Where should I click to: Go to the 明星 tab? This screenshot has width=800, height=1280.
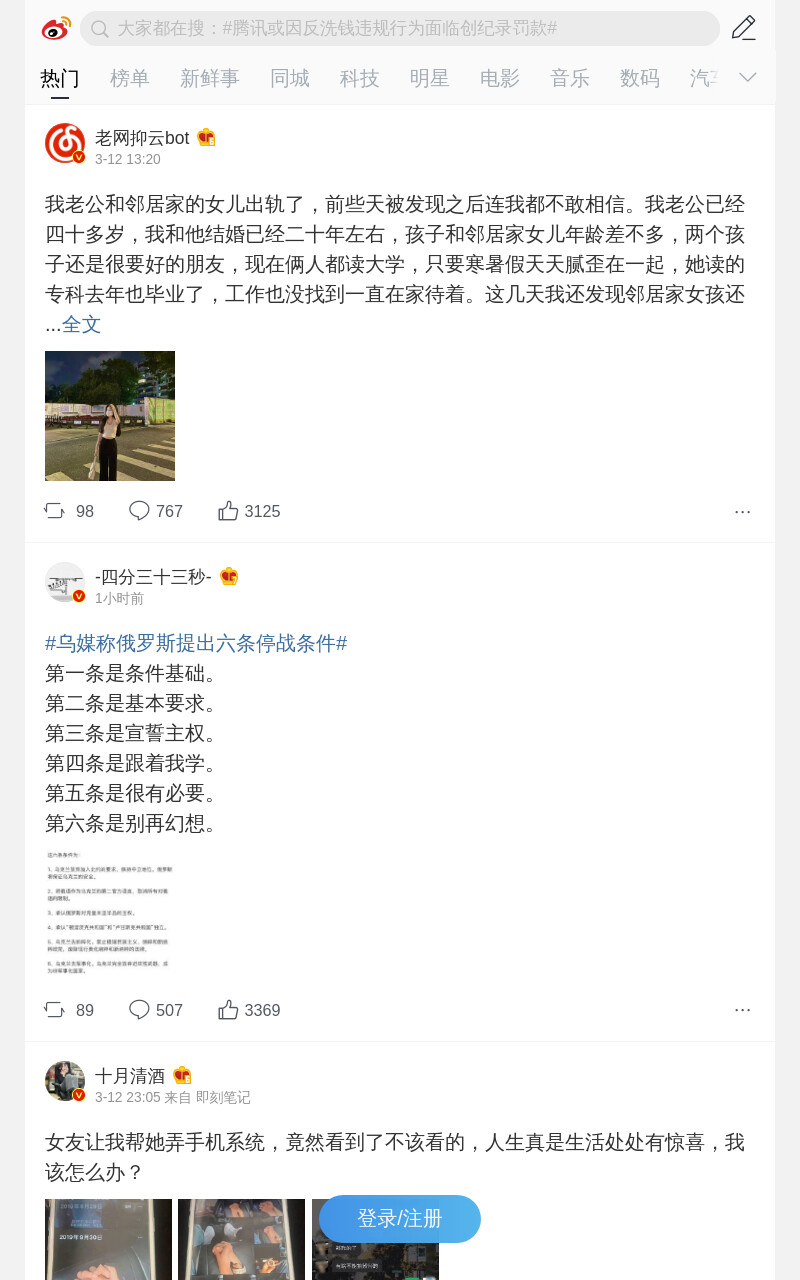click(430, 78)
